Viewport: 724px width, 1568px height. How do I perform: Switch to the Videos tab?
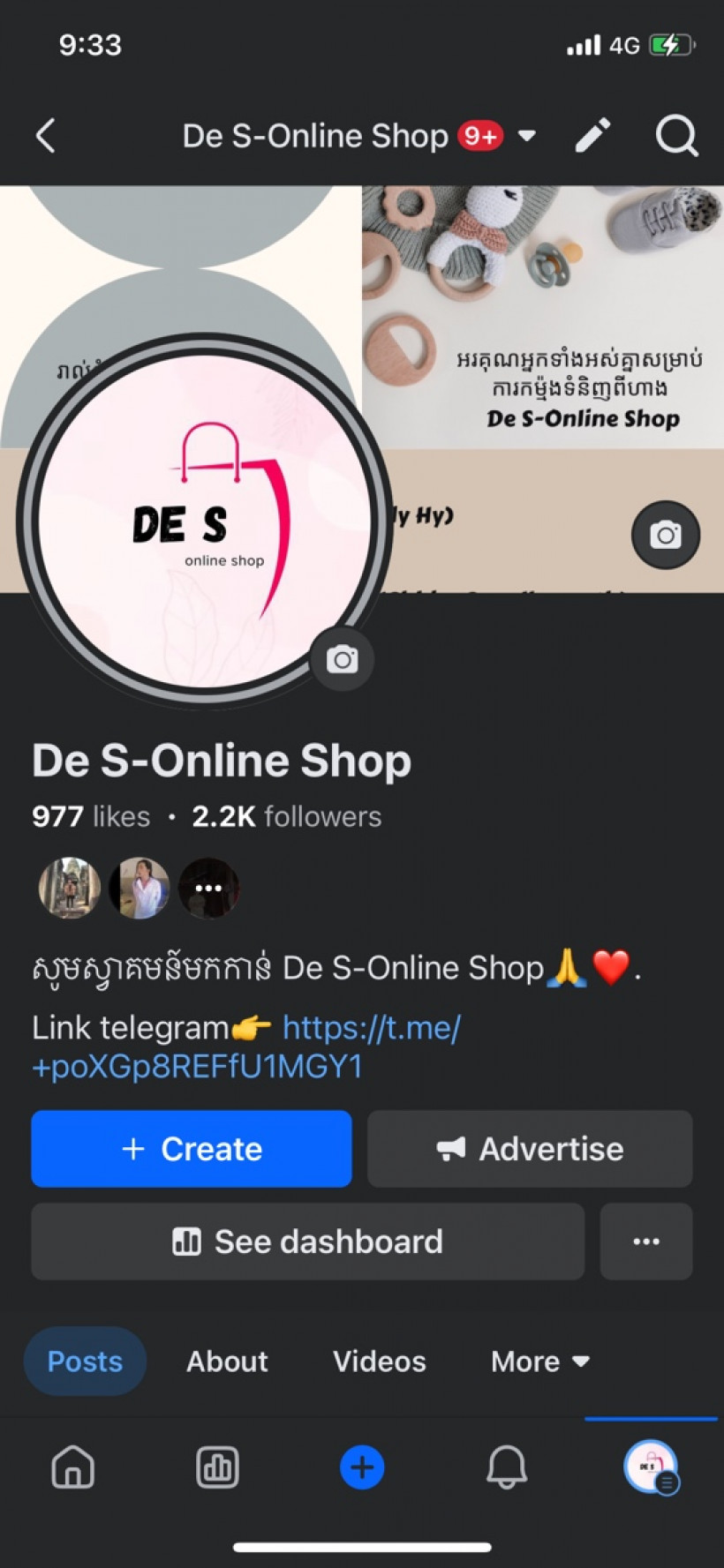tap(379, 1361)
